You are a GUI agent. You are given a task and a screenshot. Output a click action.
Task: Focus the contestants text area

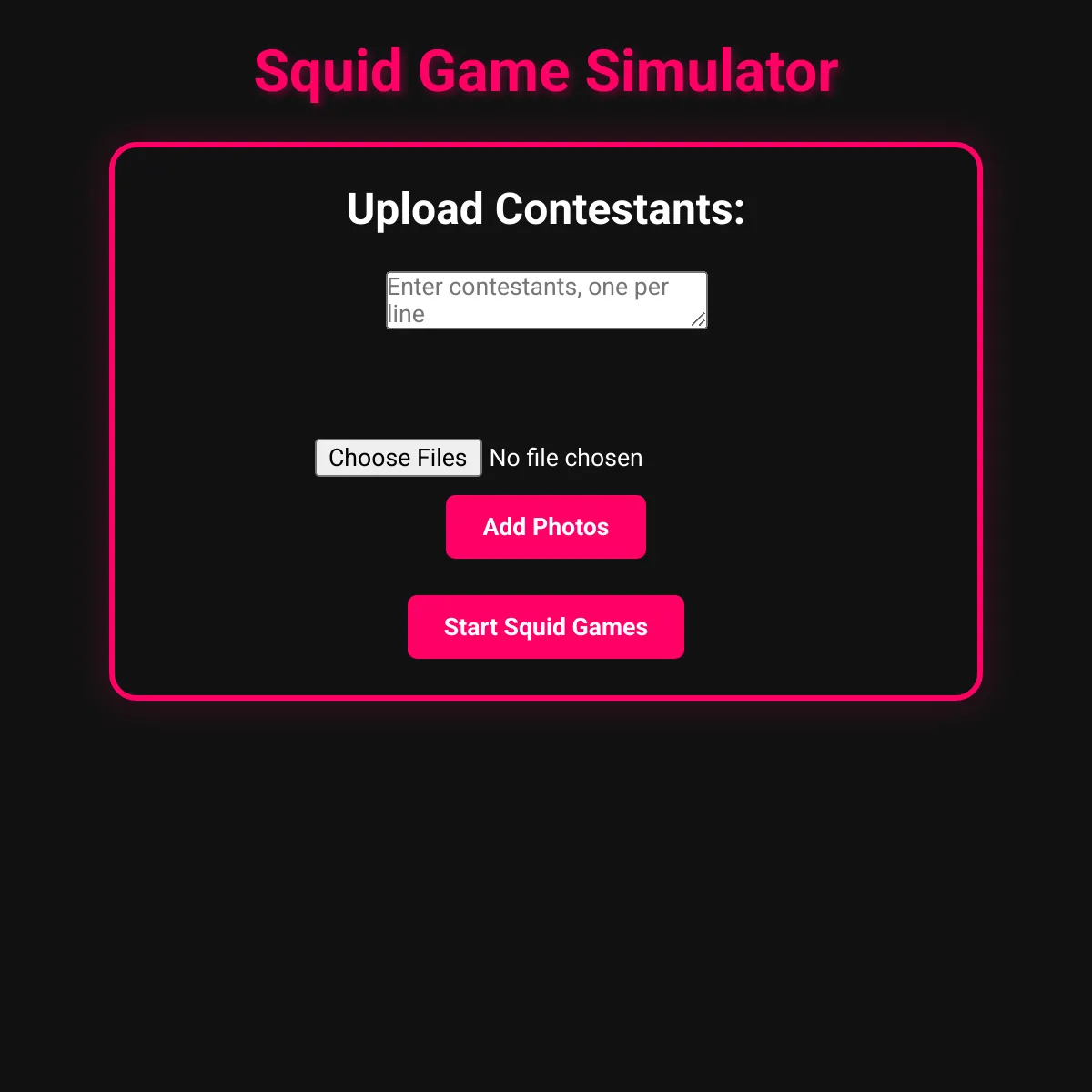pos(546,300)
